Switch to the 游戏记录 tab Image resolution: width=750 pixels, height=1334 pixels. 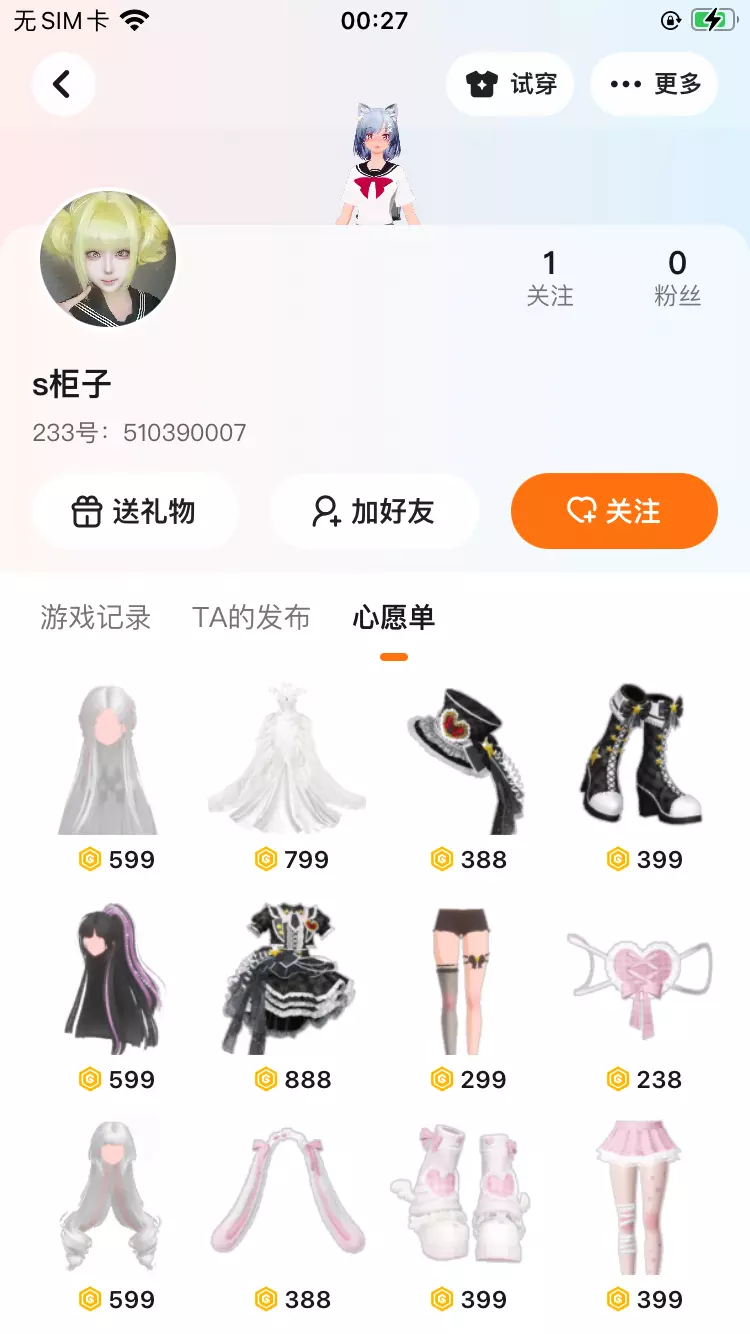tap(95, 618)
